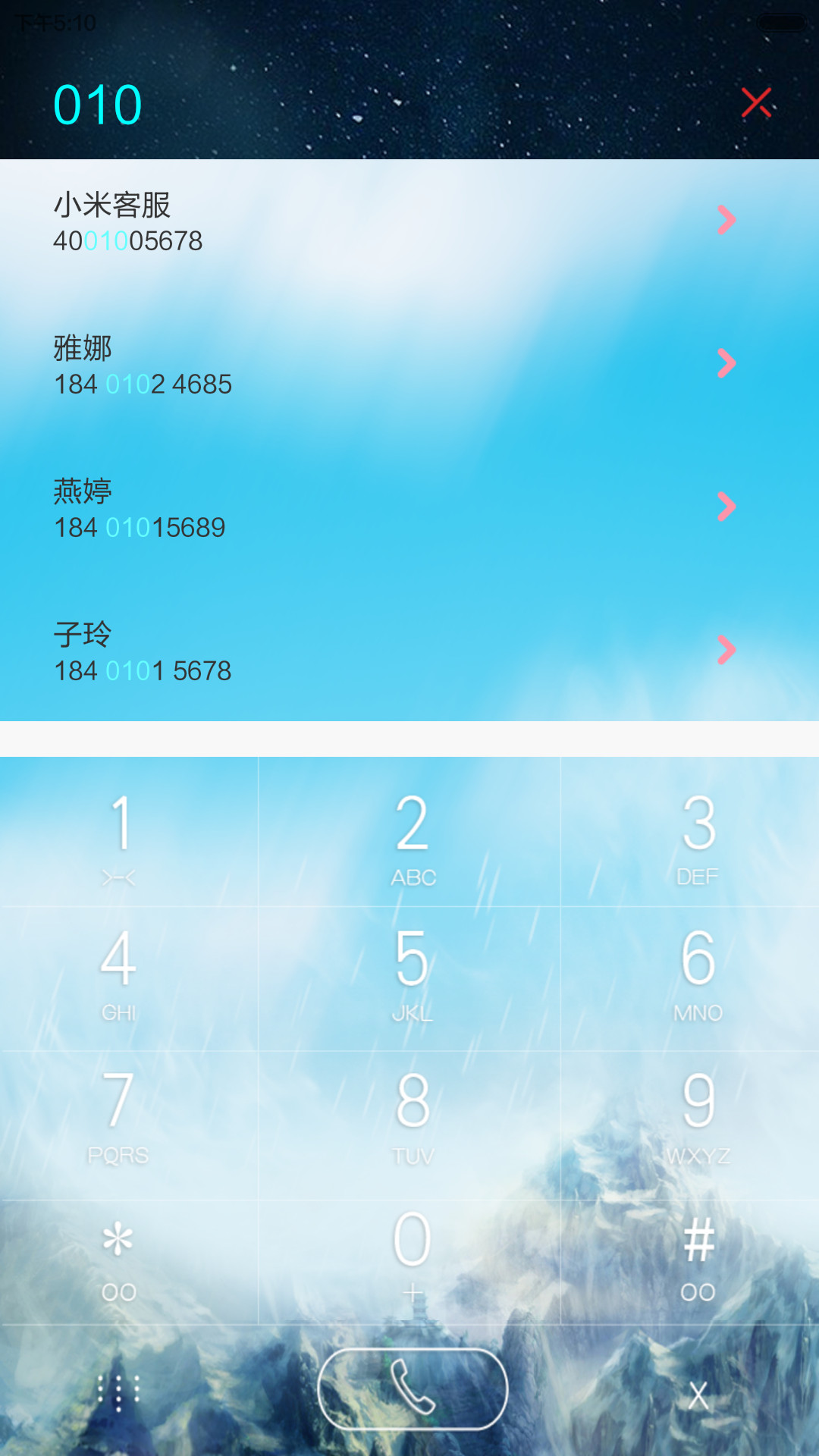Open details arrow for 雅娜

(726, 363)
